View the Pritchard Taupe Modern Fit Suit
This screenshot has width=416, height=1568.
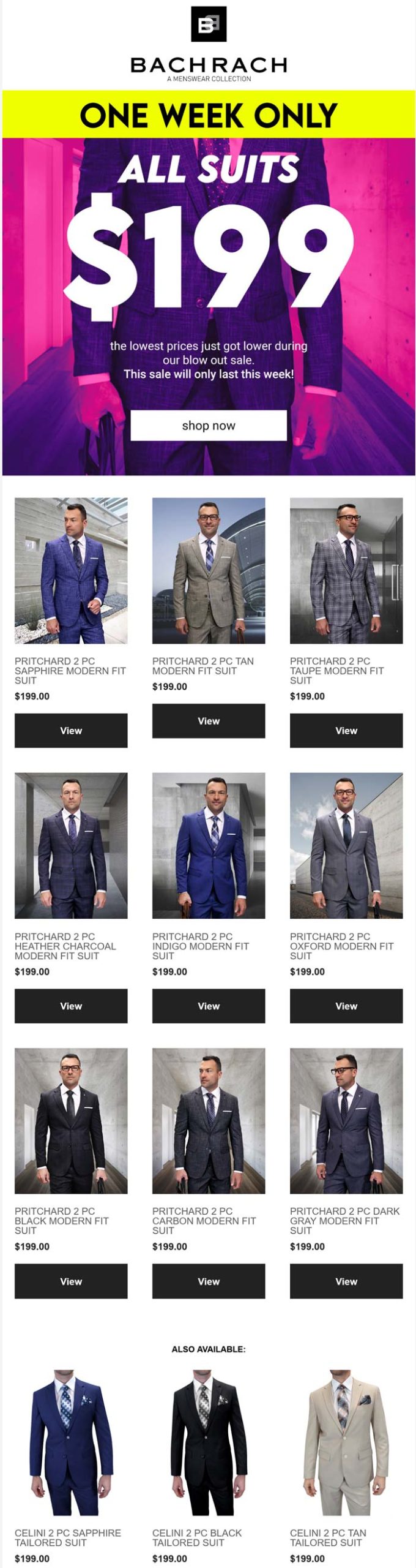[x=346, y=730]
